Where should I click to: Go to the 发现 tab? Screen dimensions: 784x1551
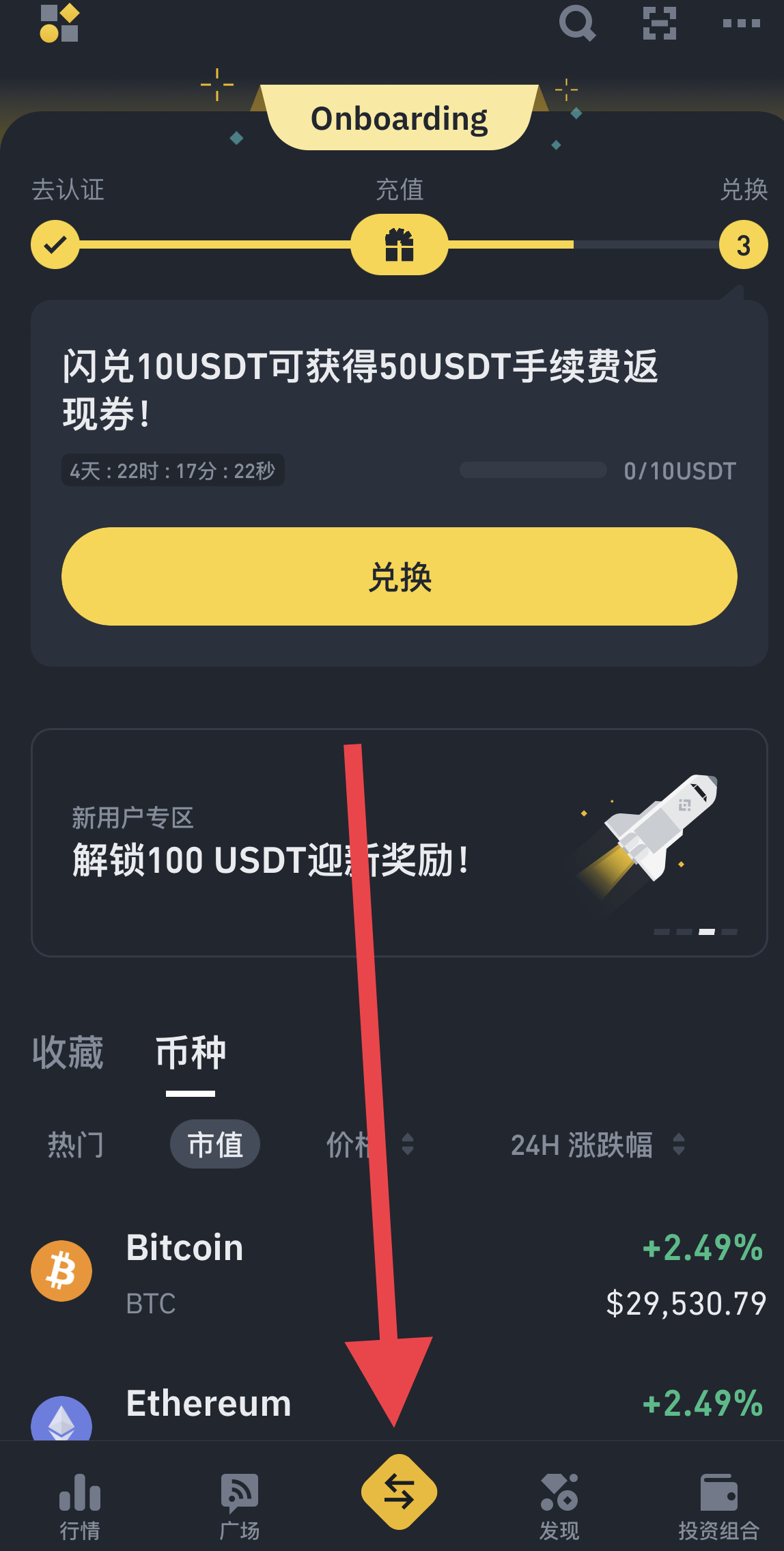click(x=559, y=1506)
